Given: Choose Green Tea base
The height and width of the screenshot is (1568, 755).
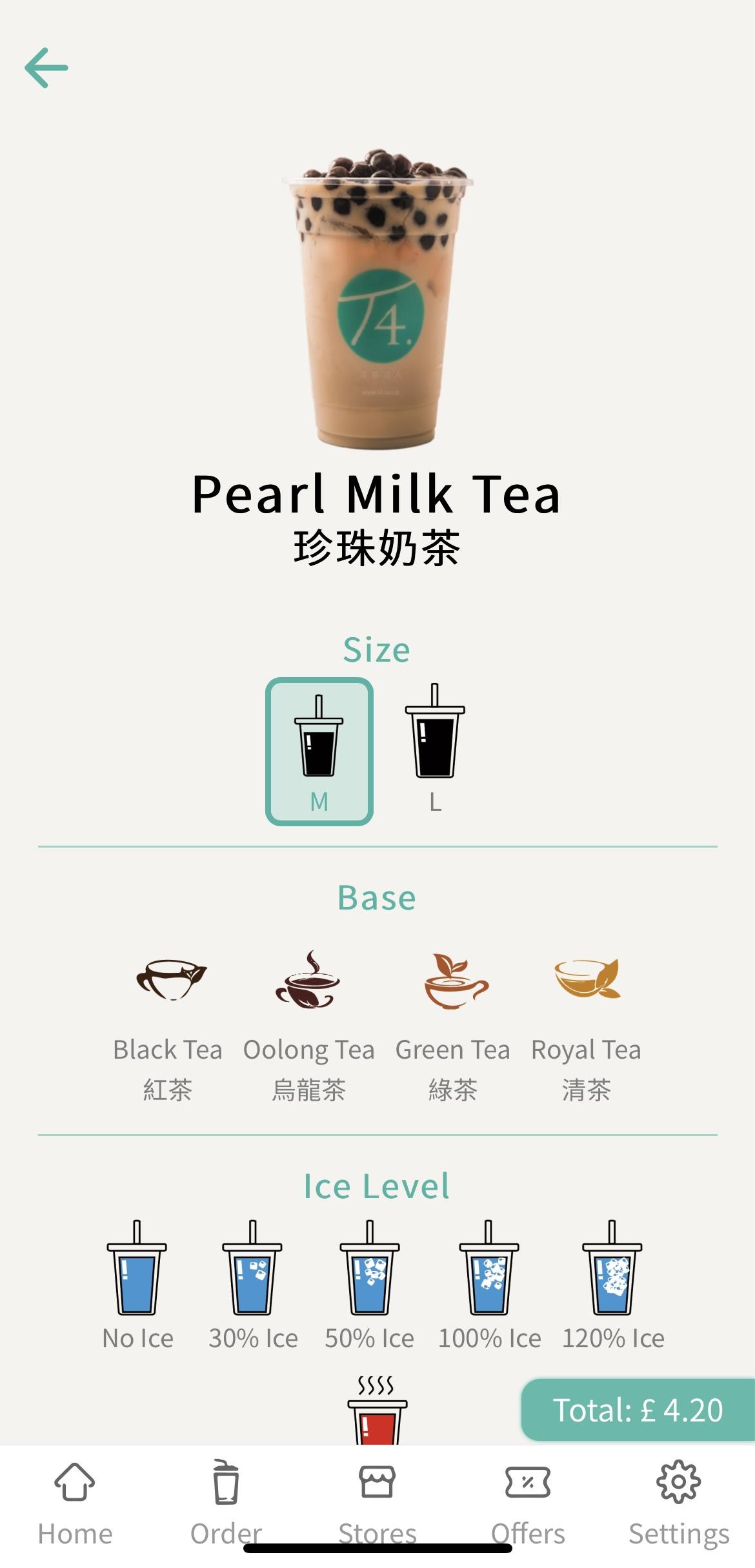Looking at the screenshot, I should click(x=453, y=1026).
